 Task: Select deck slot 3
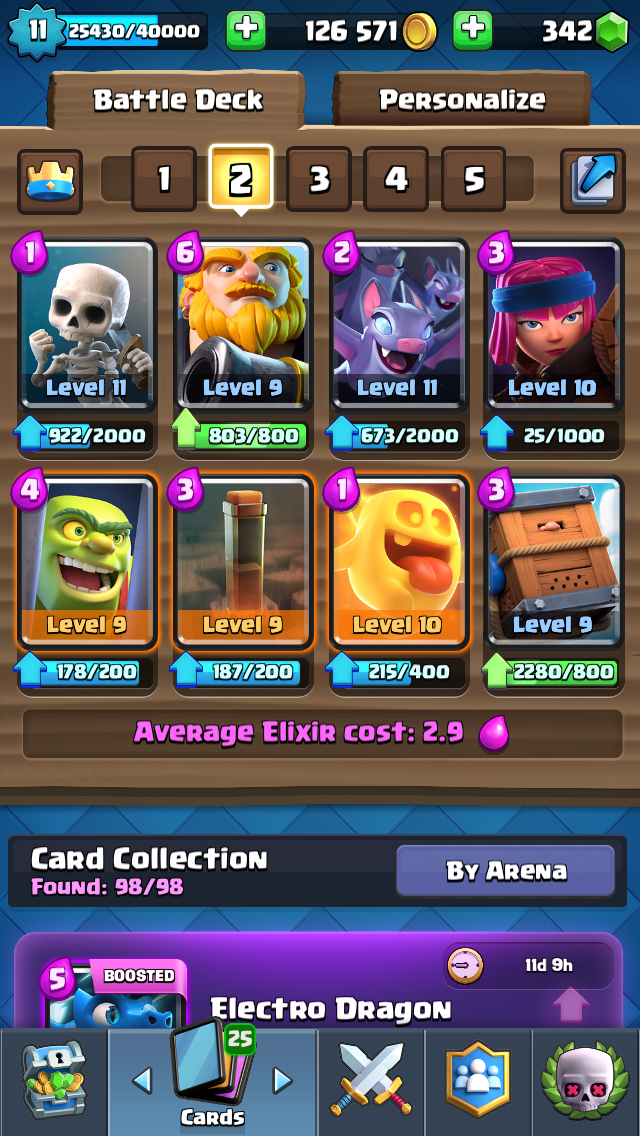coord(319,179)
